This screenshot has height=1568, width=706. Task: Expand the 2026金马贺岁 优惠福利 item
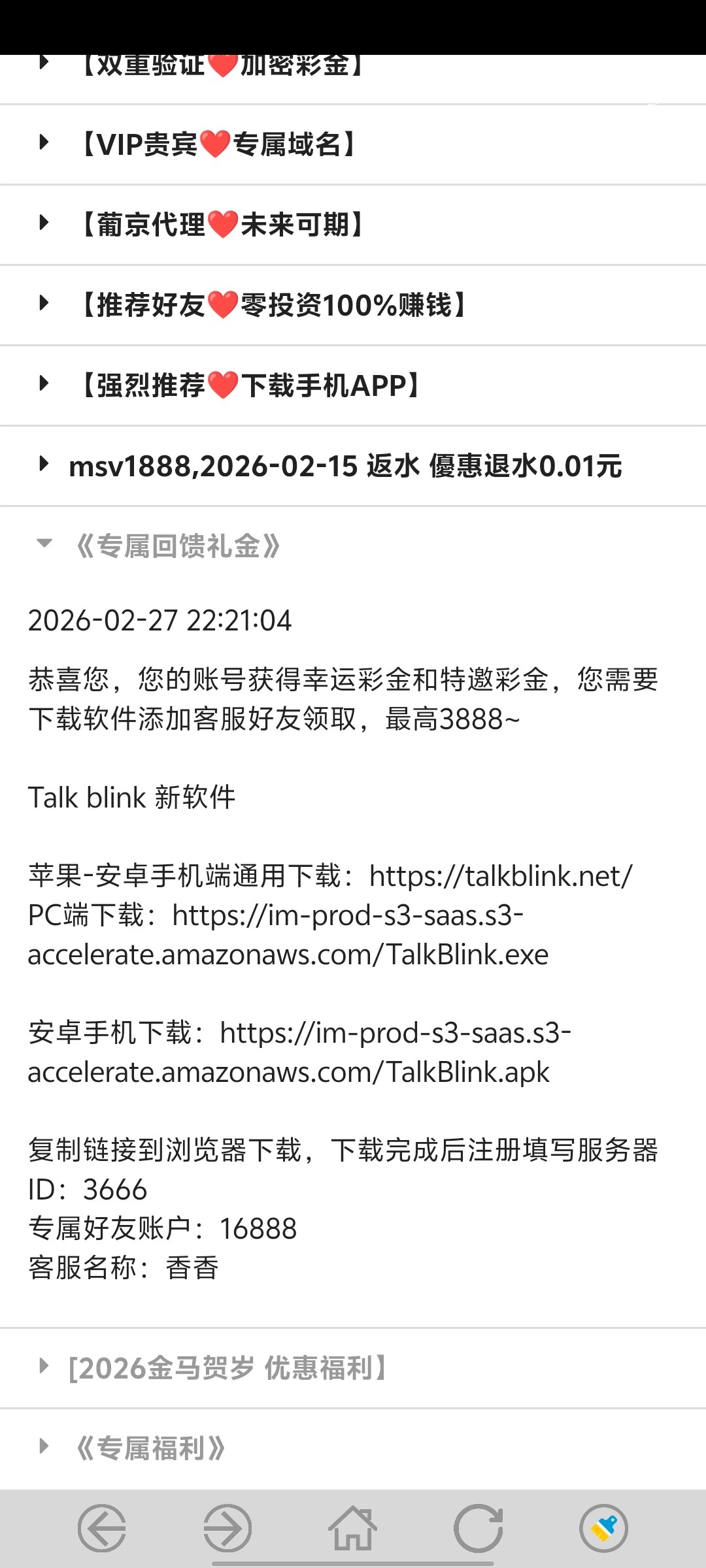click(x=353, y=1367)
